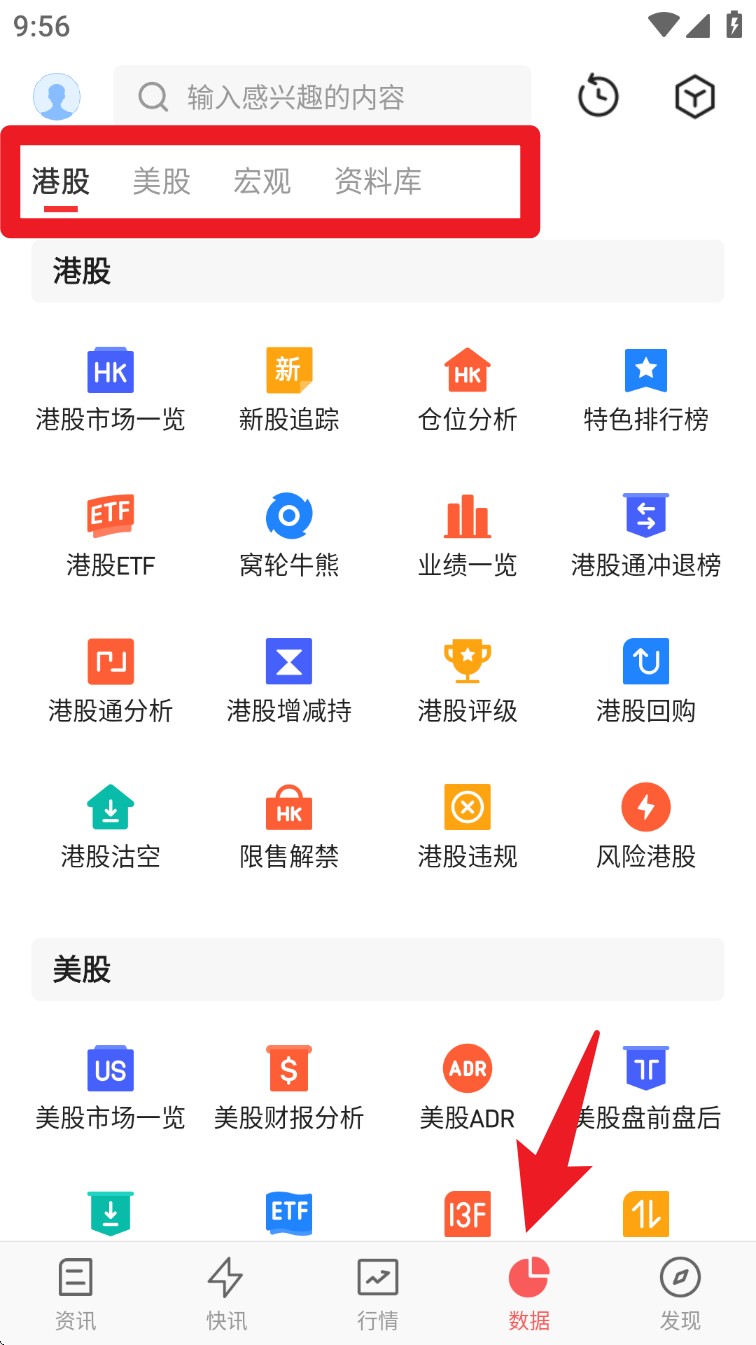756x1345 pixels.
Task: Open the 行情 bottom navigation item
Action: [378, 1293]
